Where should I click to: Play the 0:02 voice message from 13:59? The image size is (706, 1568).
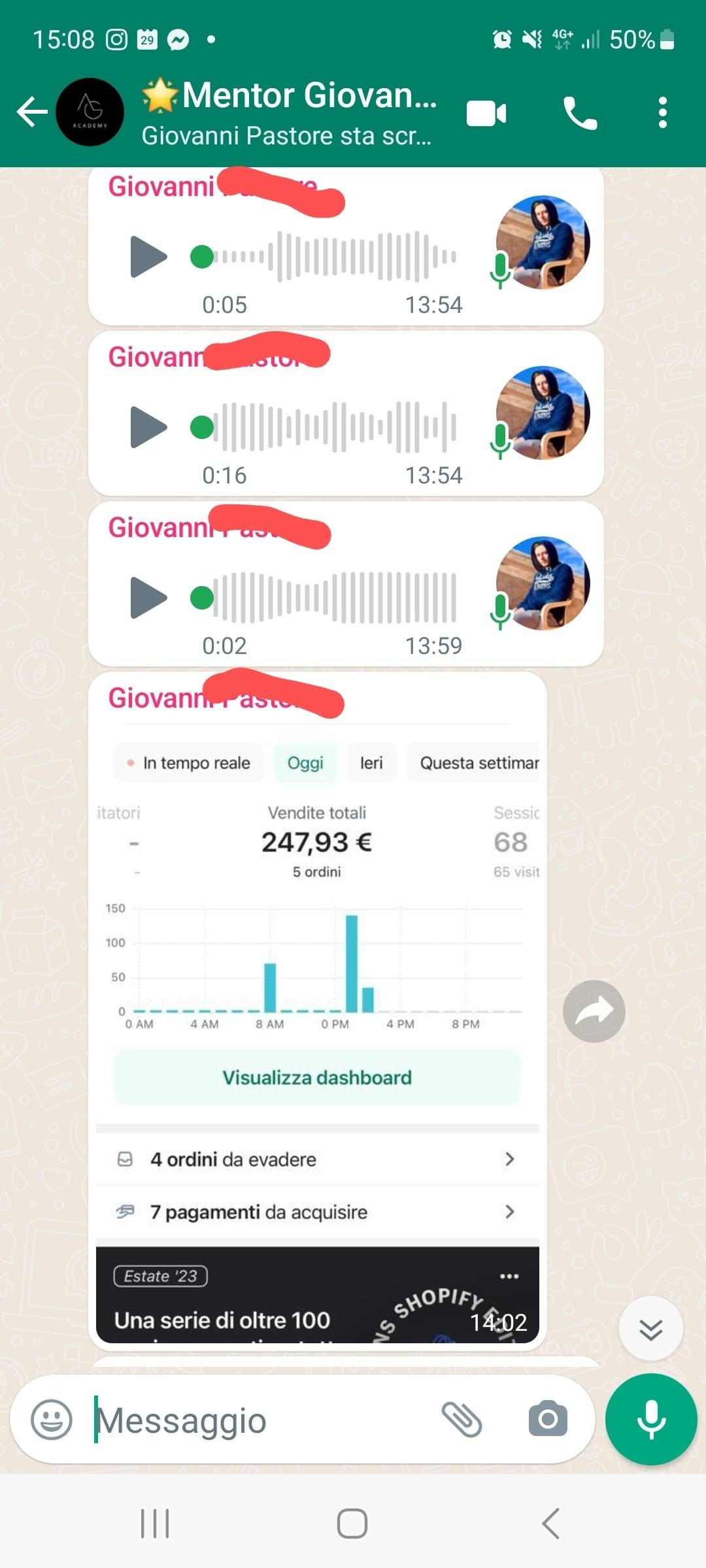coord(148,598)
